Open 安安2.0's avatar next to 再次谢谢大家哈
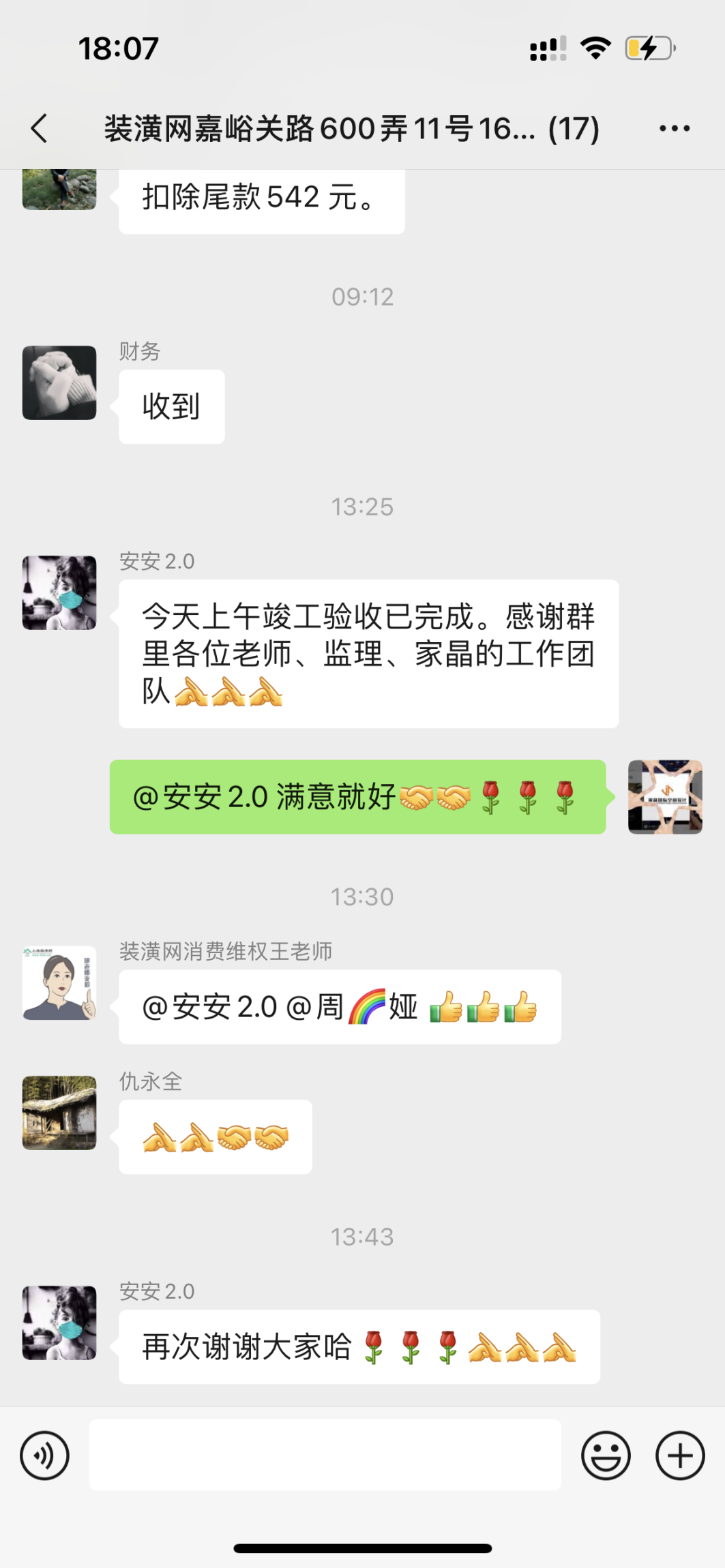Screen dimensions: 725x1568 (59, 1323)
